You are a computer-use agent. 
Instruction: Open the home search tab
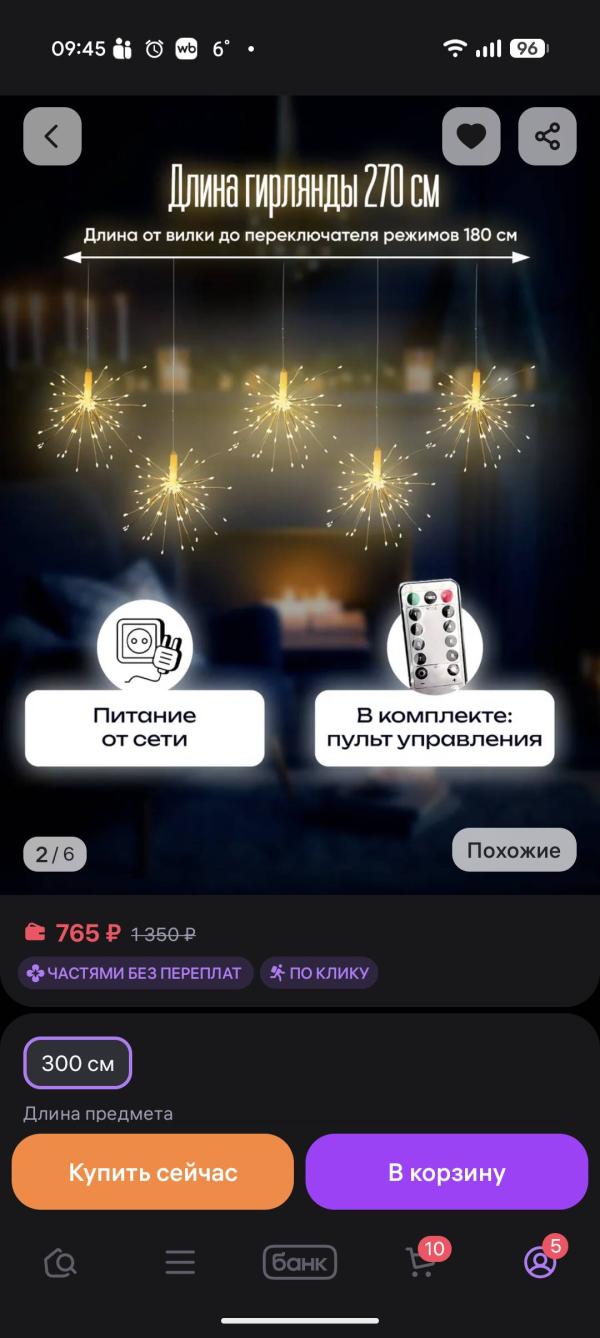(60, 1263)
